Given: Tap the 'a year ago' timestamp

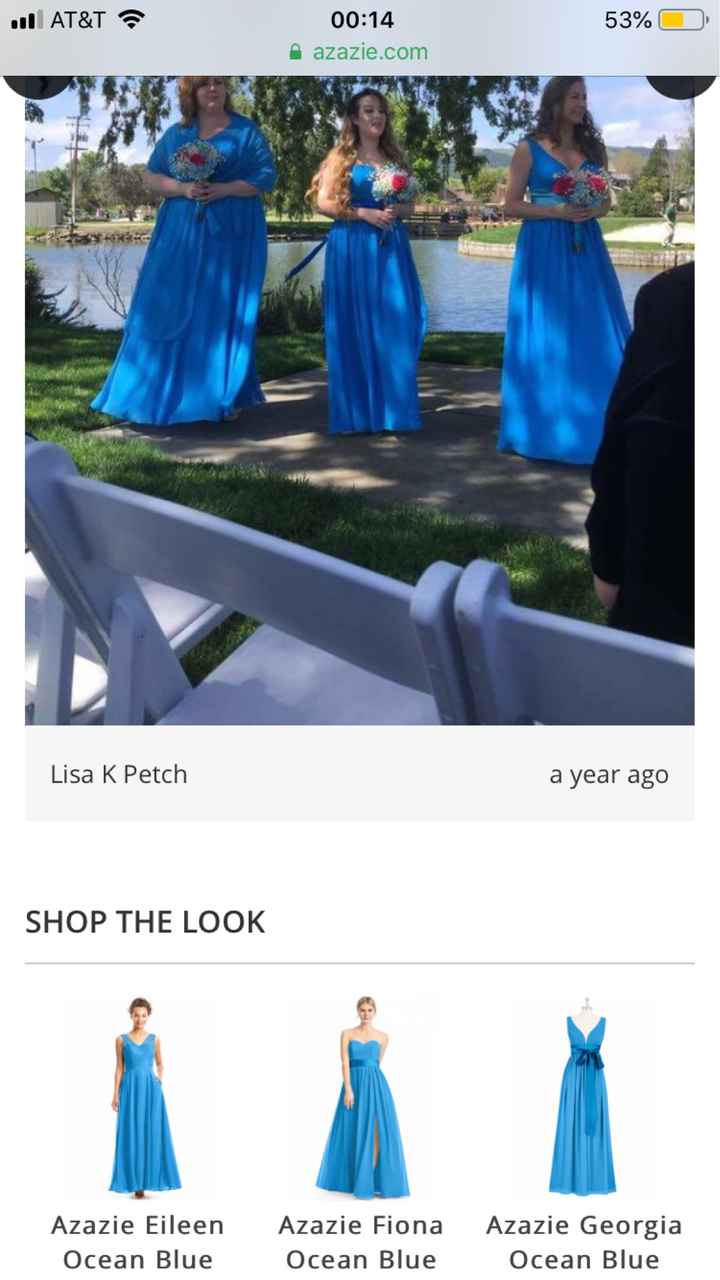Looking at the screenshot, I should coord(608,773).
